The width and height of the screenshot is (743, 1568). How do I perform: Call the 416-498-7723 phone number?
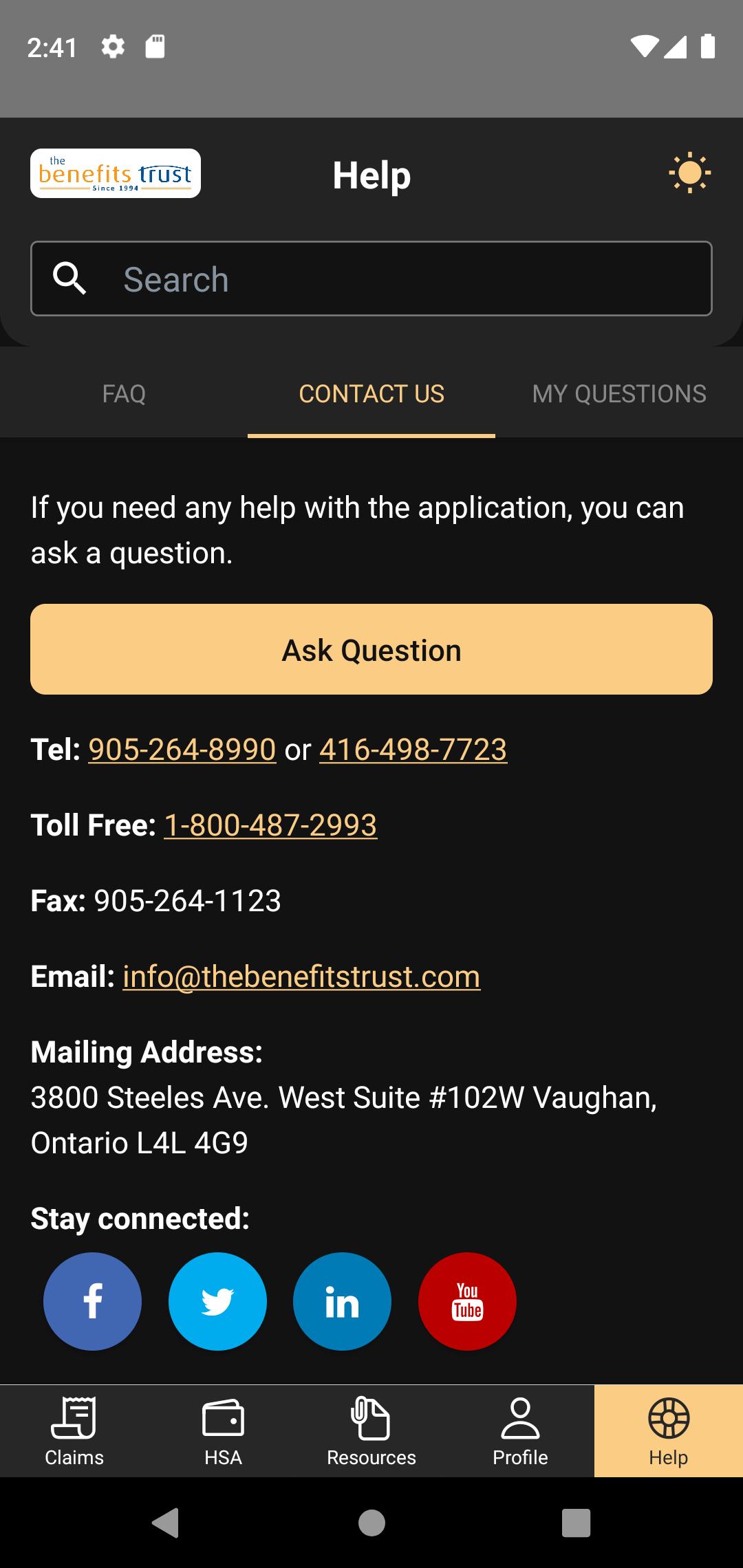point(413,749)
